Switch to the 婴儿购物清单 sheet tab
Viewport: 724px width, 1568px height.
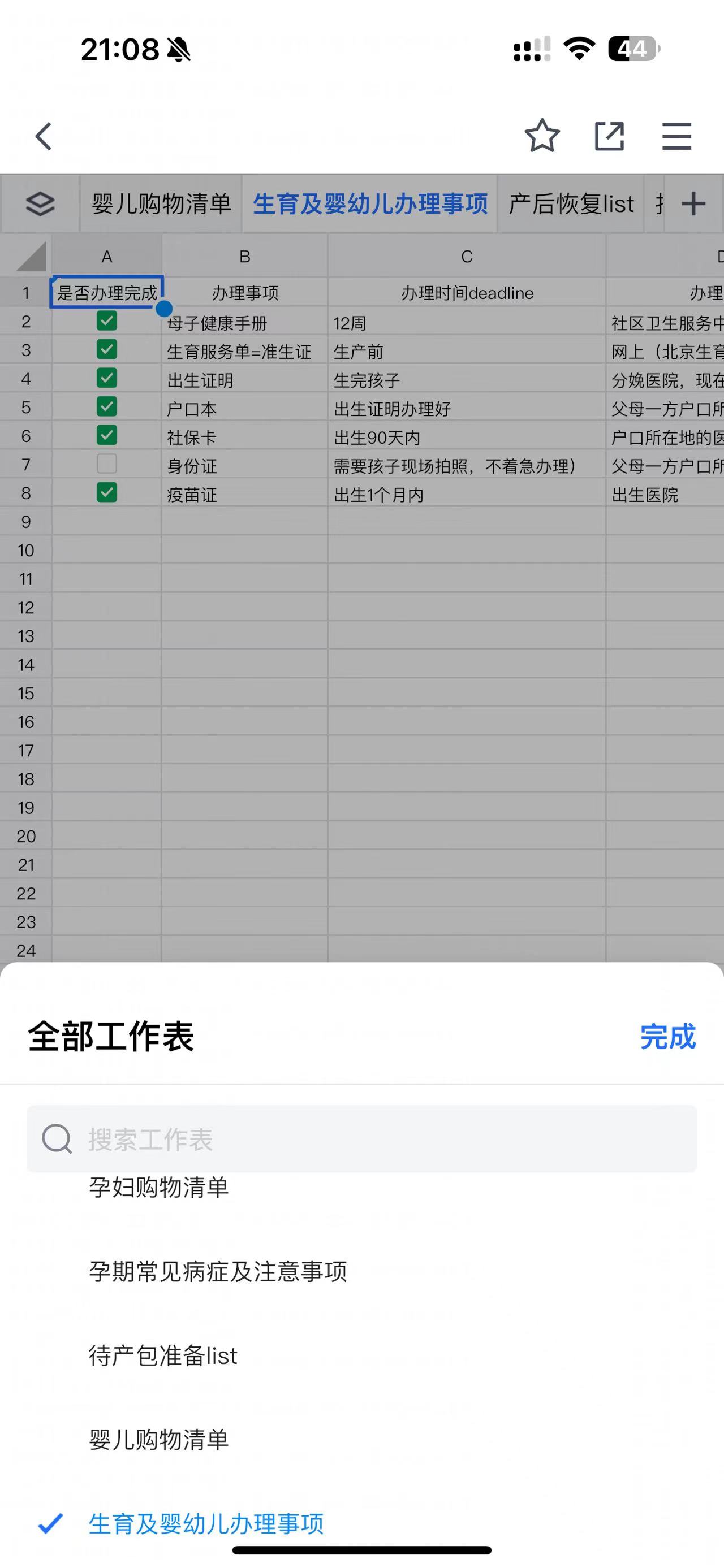click(x=161, y=204)
